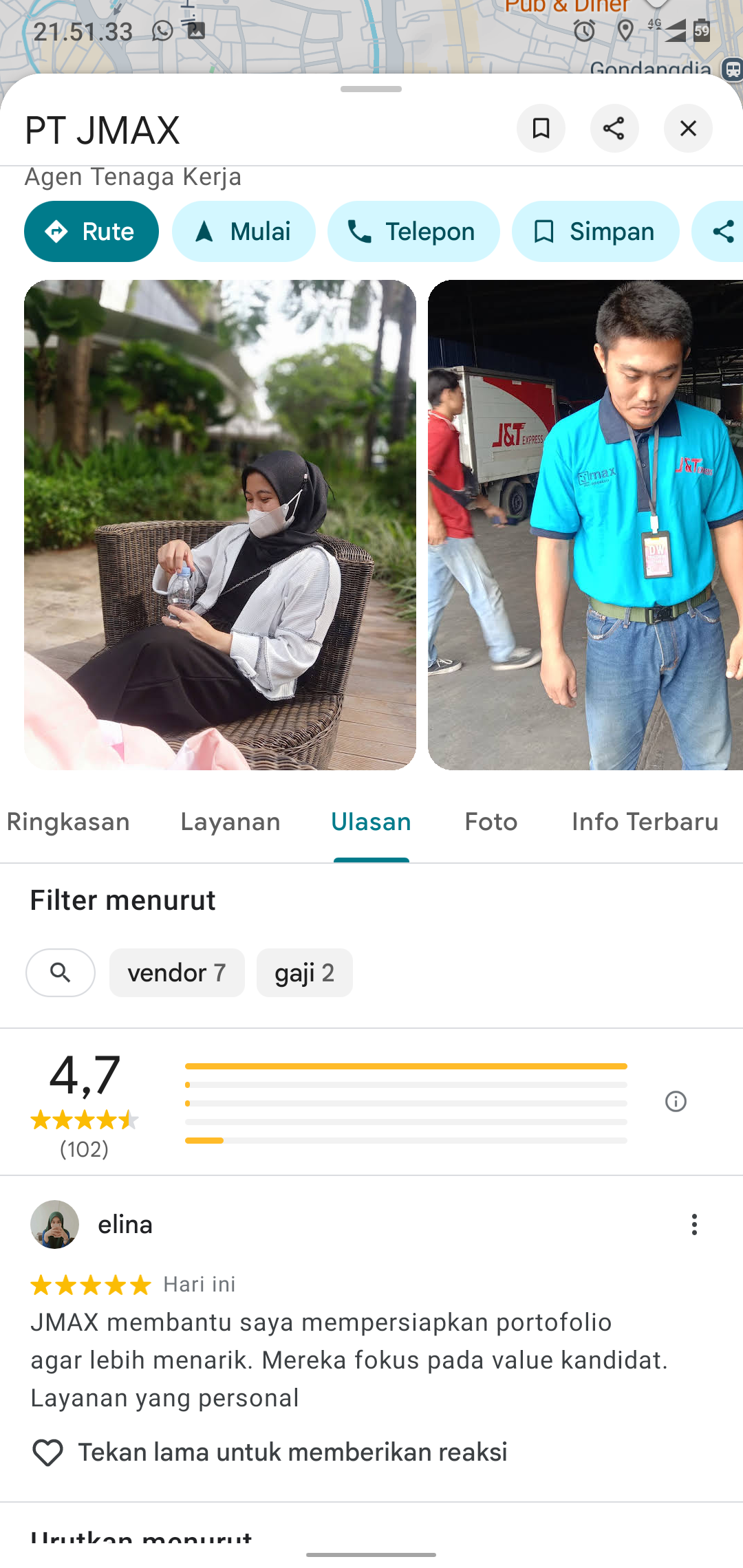Call the business via Telepon
743x1568 pixels.
(413, 232)
